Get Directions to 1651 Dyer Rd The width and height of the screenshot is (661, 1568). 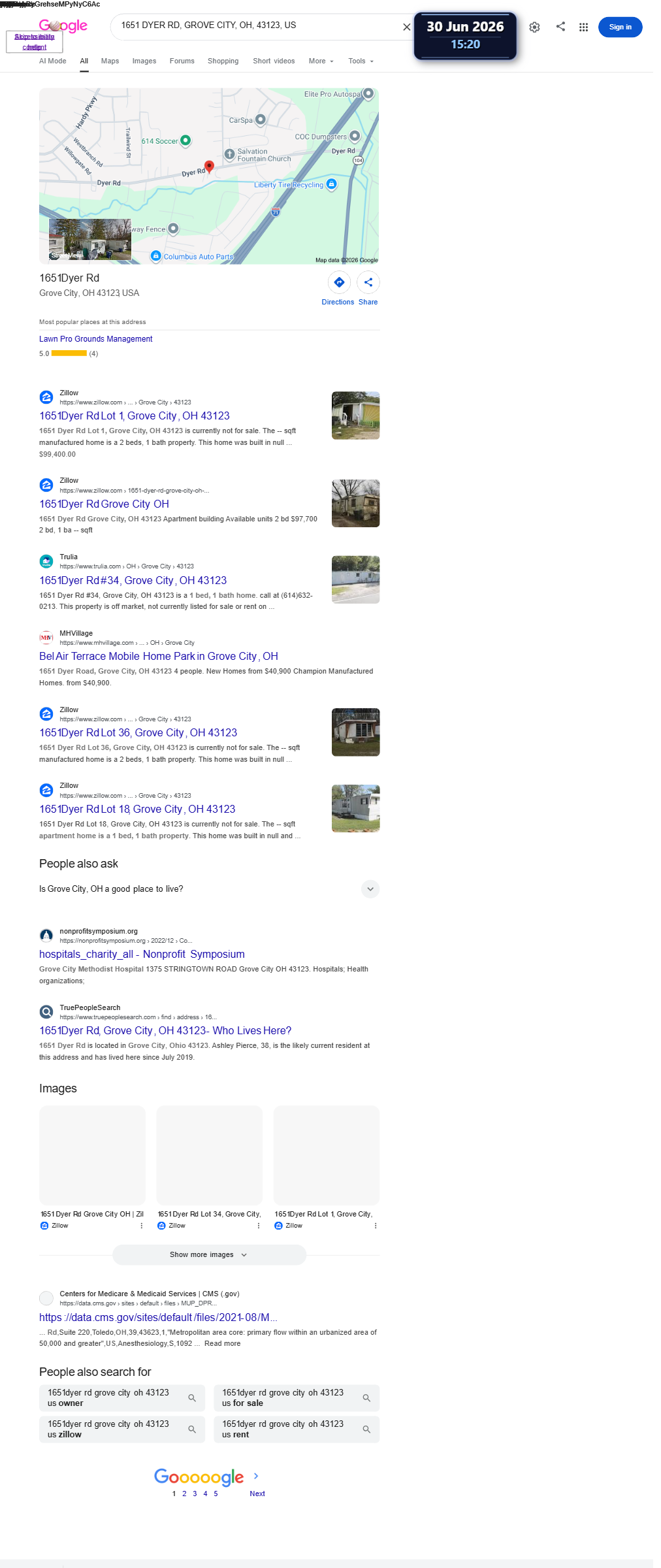pos(338,288)
